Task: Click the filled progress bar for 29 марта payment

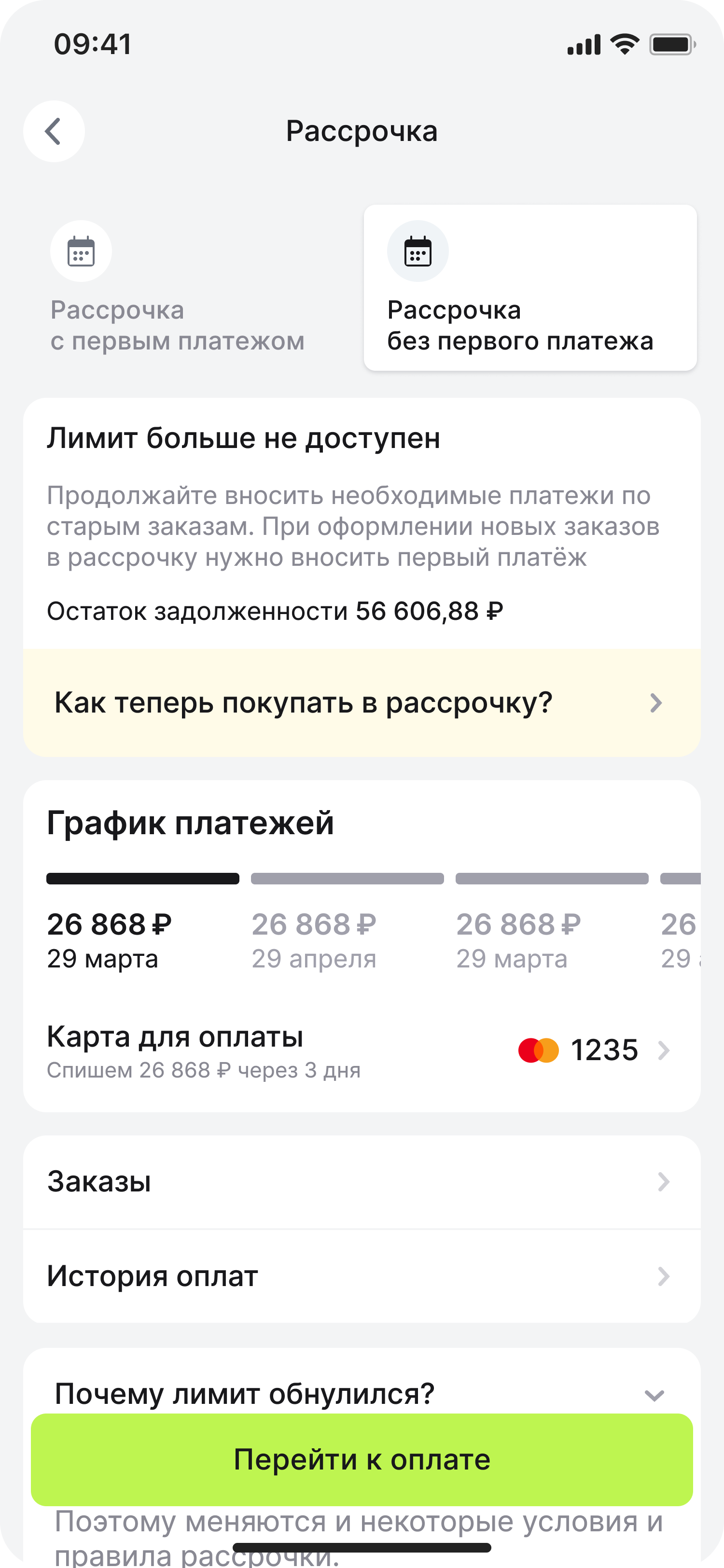Action: [143, 877]
